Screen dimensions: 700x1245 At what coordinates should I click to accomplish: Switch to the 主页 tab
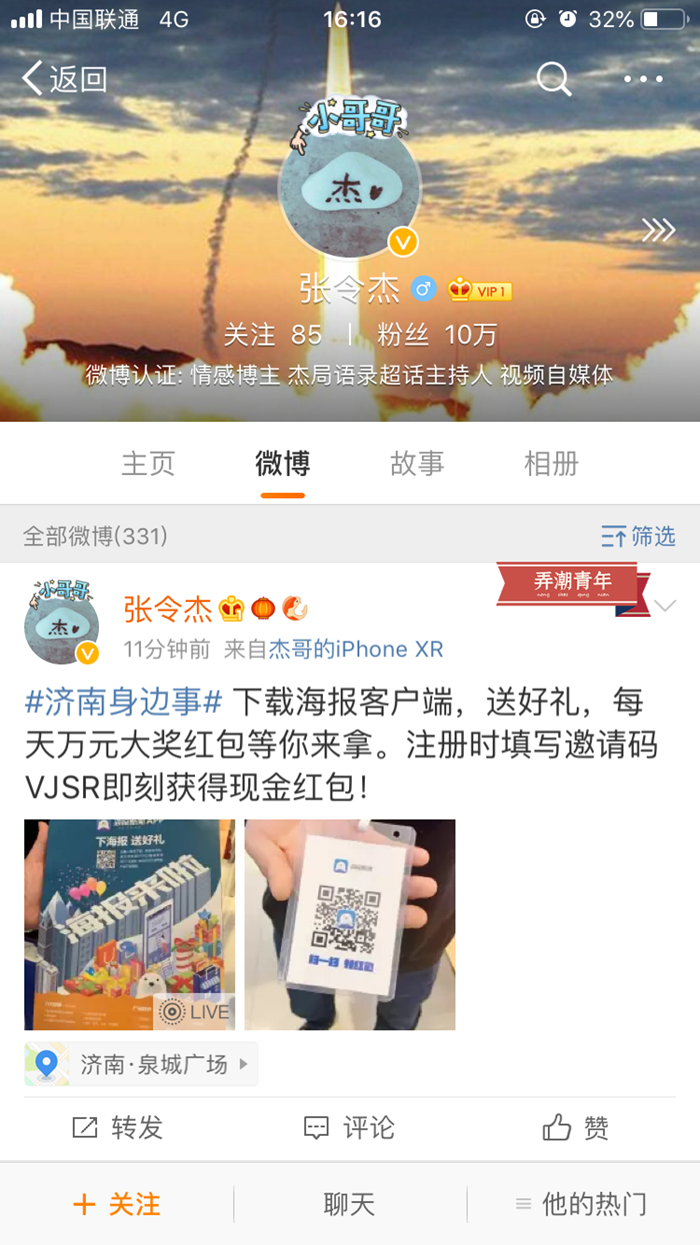(x=148, y=463)
